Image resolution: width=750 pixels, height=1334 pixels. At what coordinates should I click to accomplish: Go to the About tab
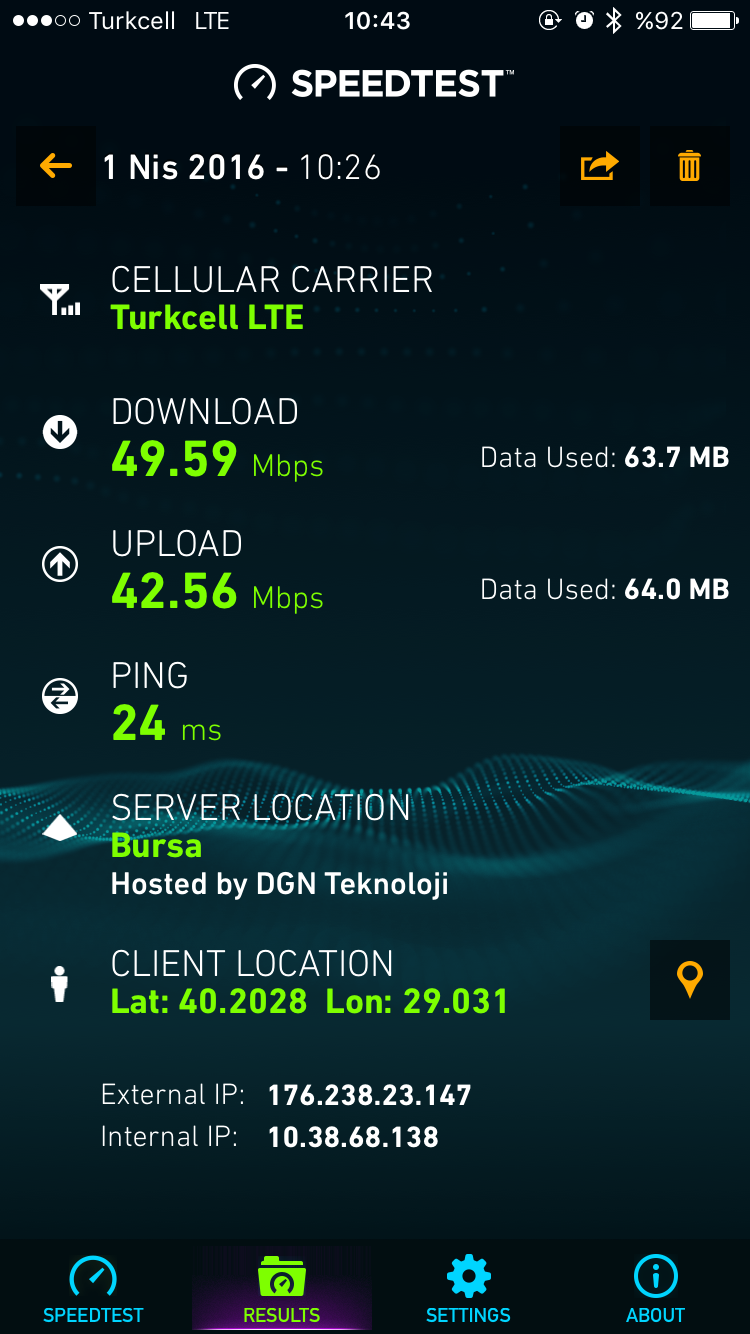(x=656, y=1288)
